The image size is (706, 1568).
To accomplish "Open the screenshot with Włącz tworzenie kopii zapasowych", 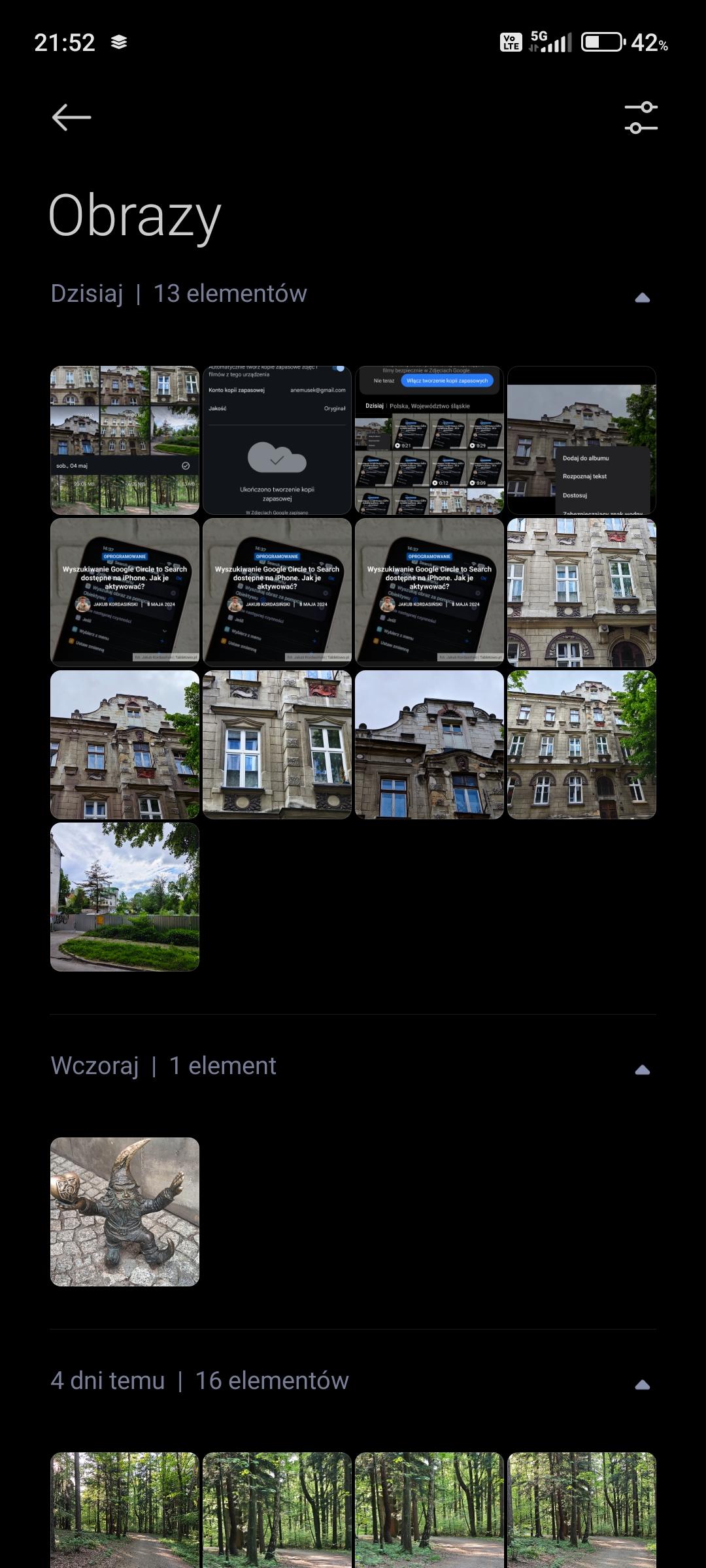I will pos(429,440).
